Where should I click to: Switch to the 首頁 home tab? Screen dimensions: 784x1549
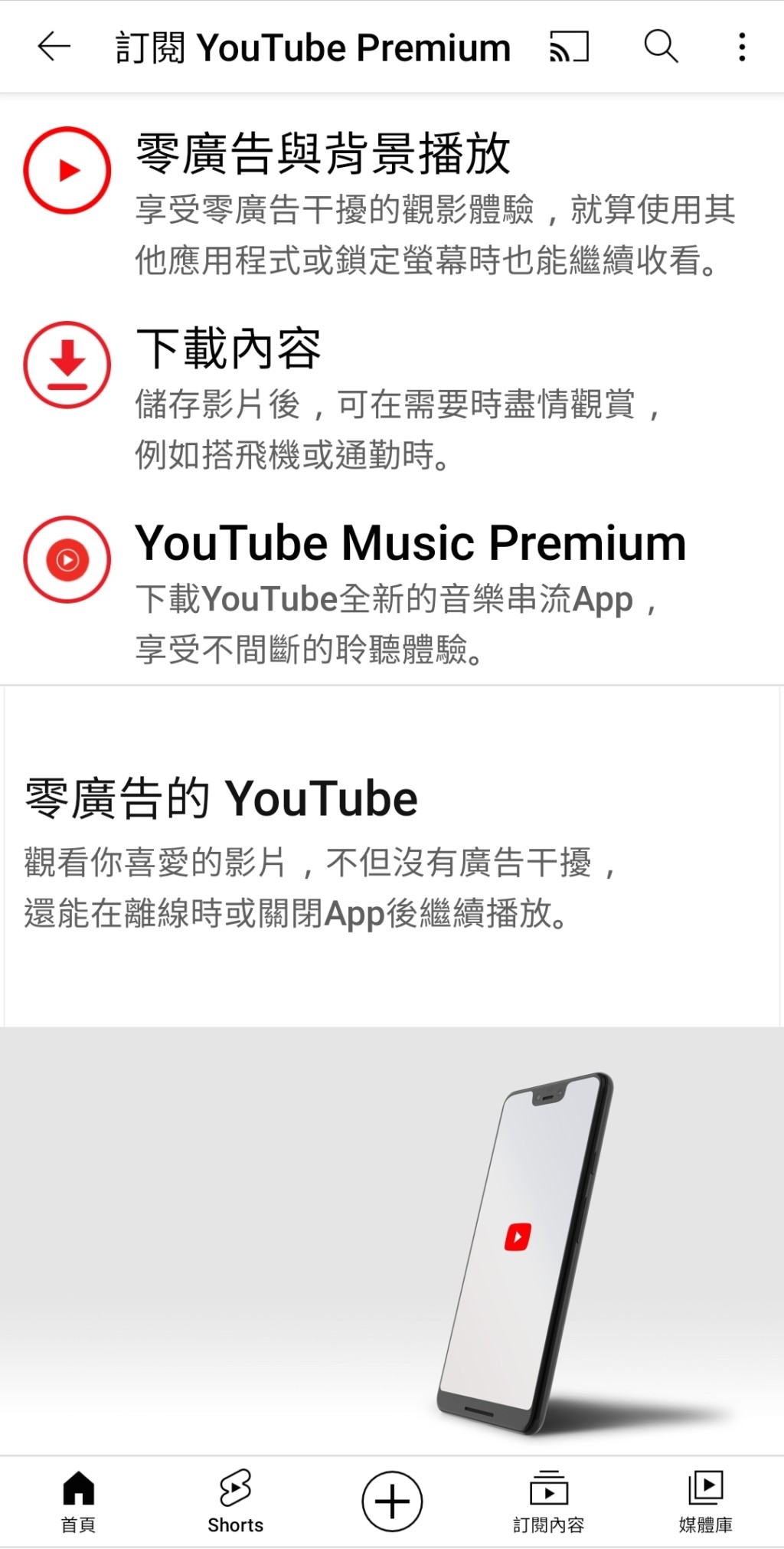[78, 1500]
